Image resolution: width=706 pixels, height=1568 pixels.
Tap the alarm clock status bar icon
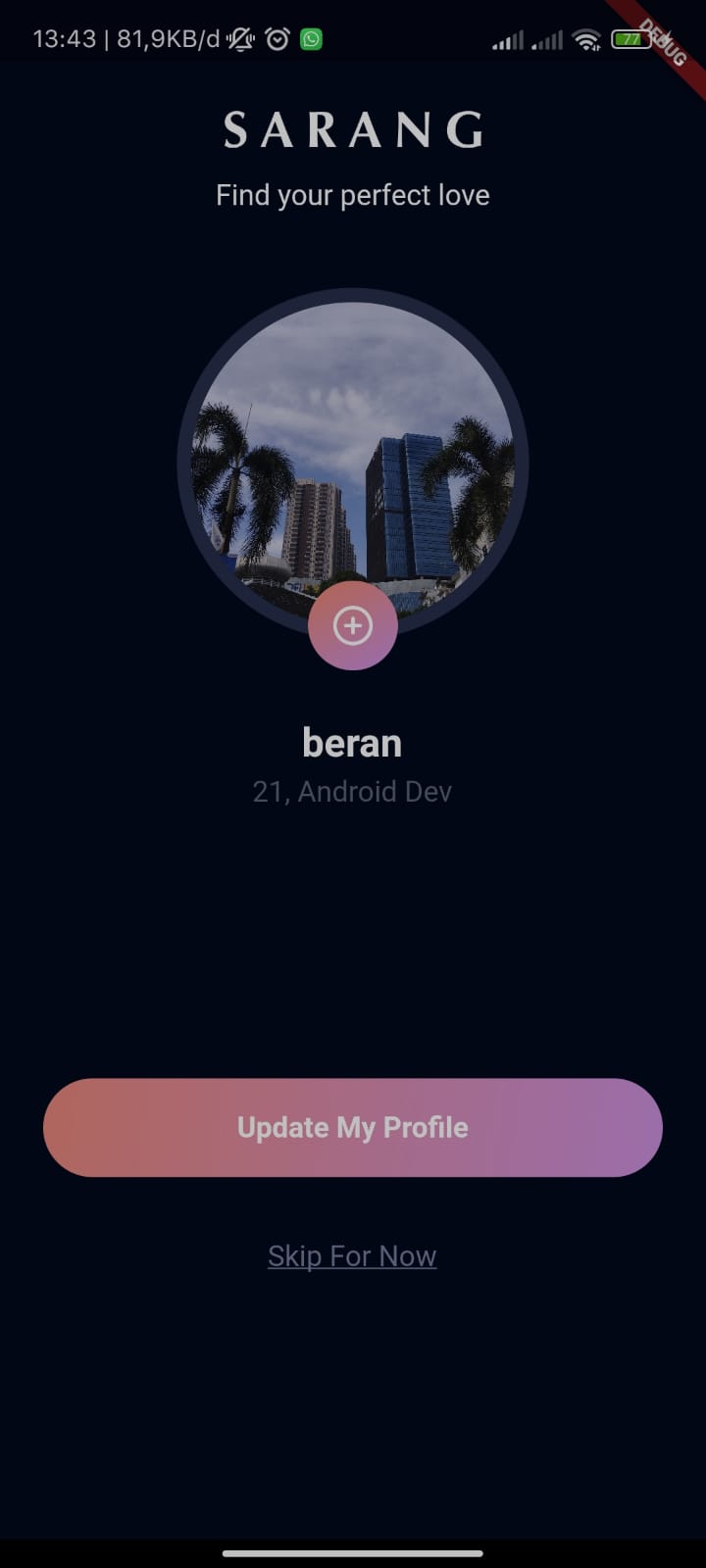click(276, 39)
